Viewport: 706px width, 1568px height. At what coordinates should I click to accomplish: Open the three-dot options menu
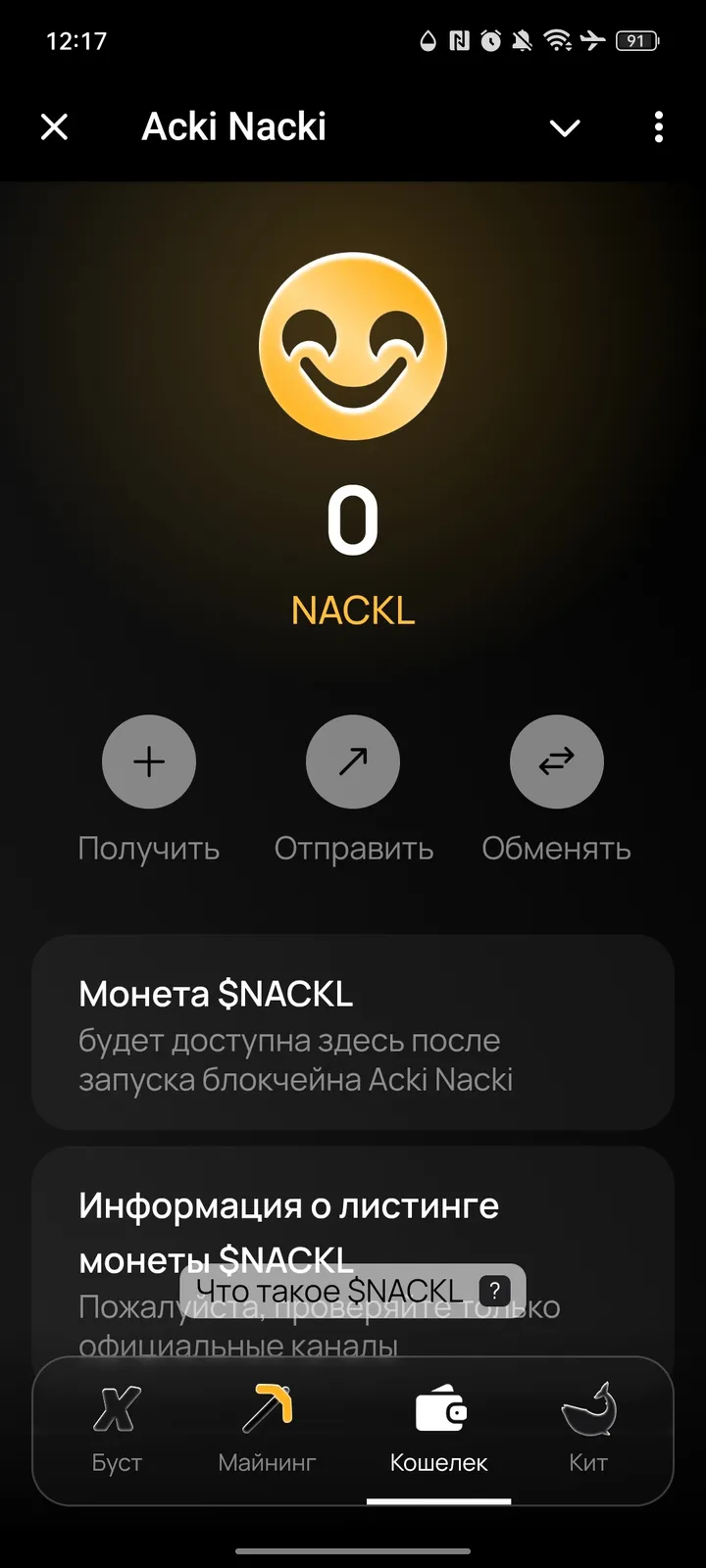(658, 127)
